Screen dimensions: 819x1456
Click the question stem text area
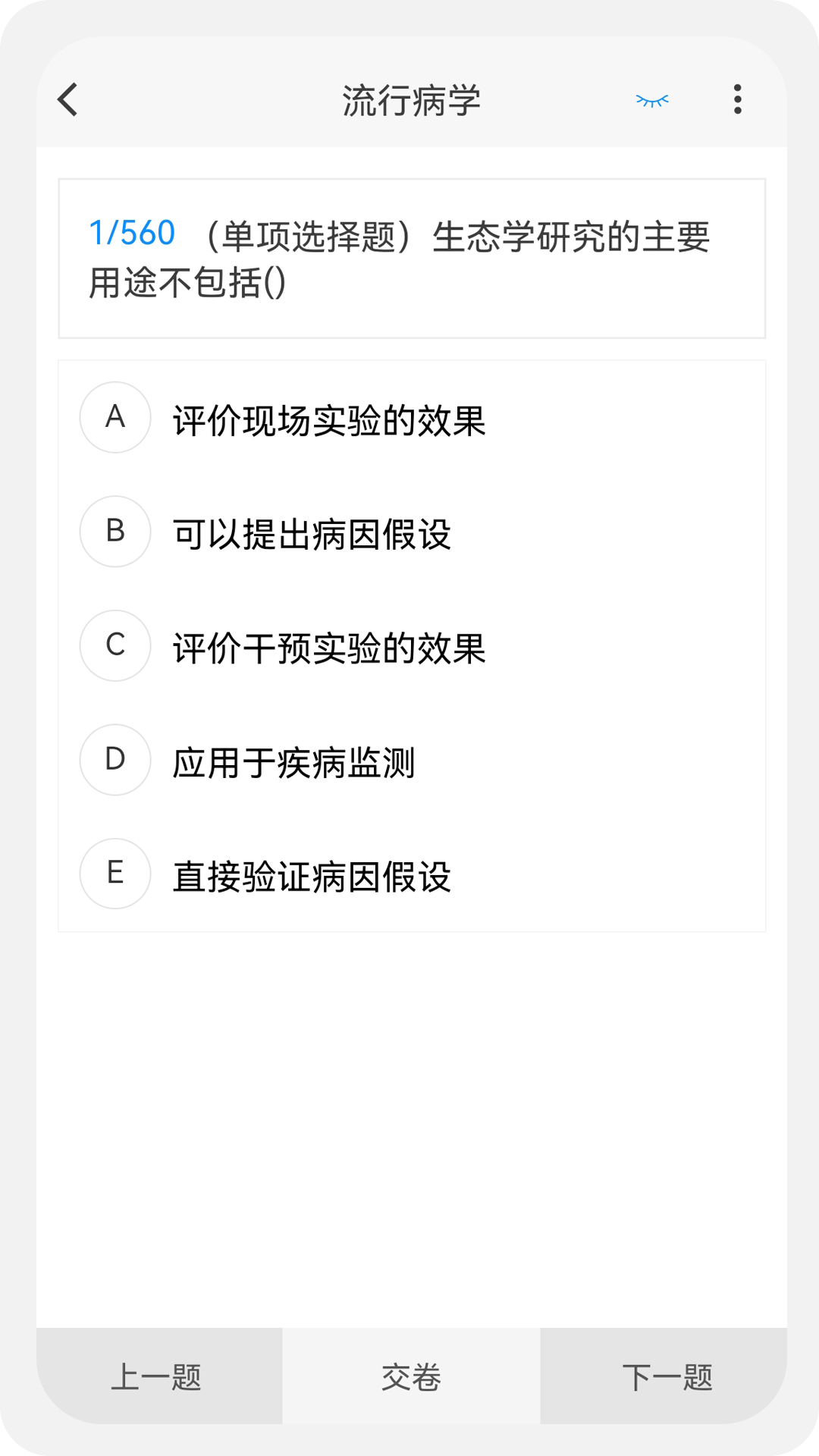[x=409, y=258]
